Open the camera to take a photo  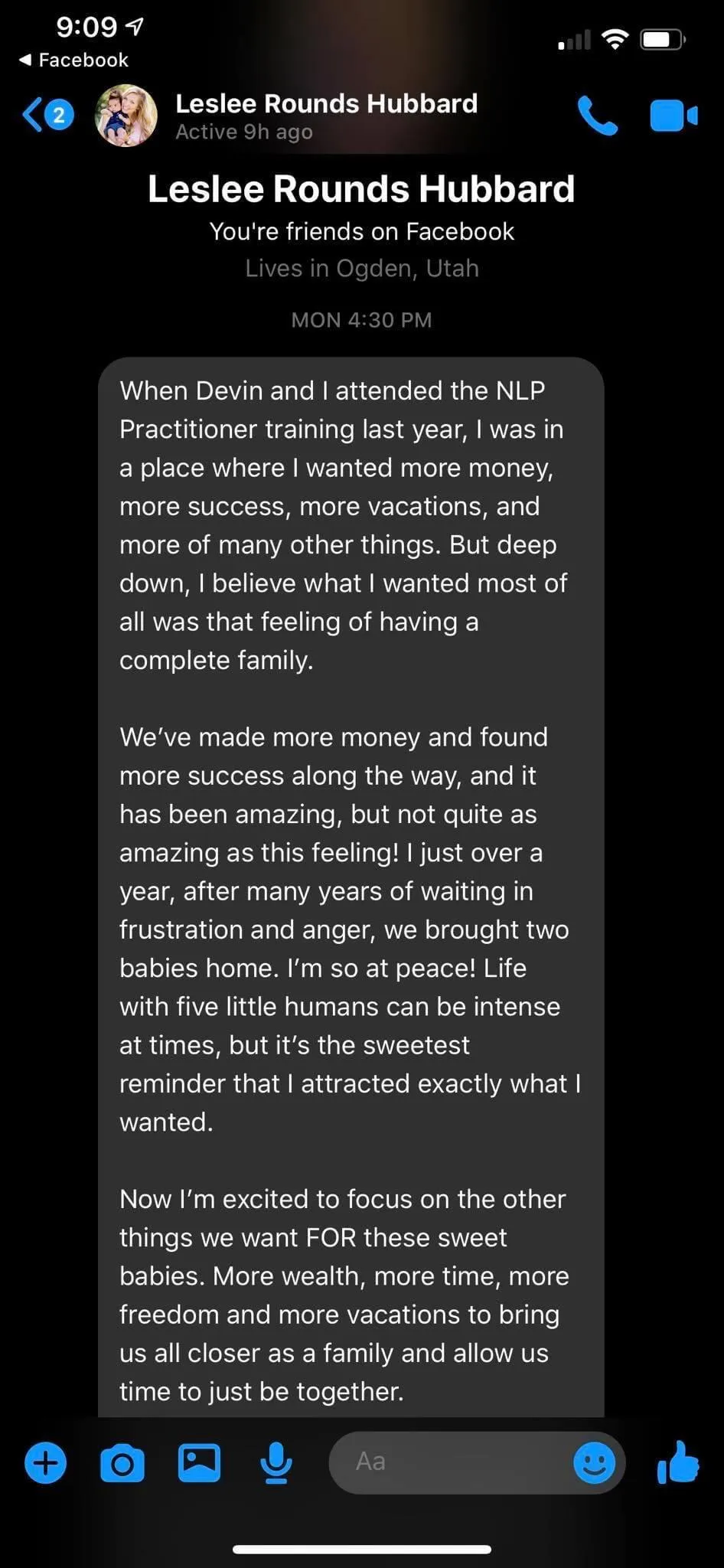(122, 1463)
